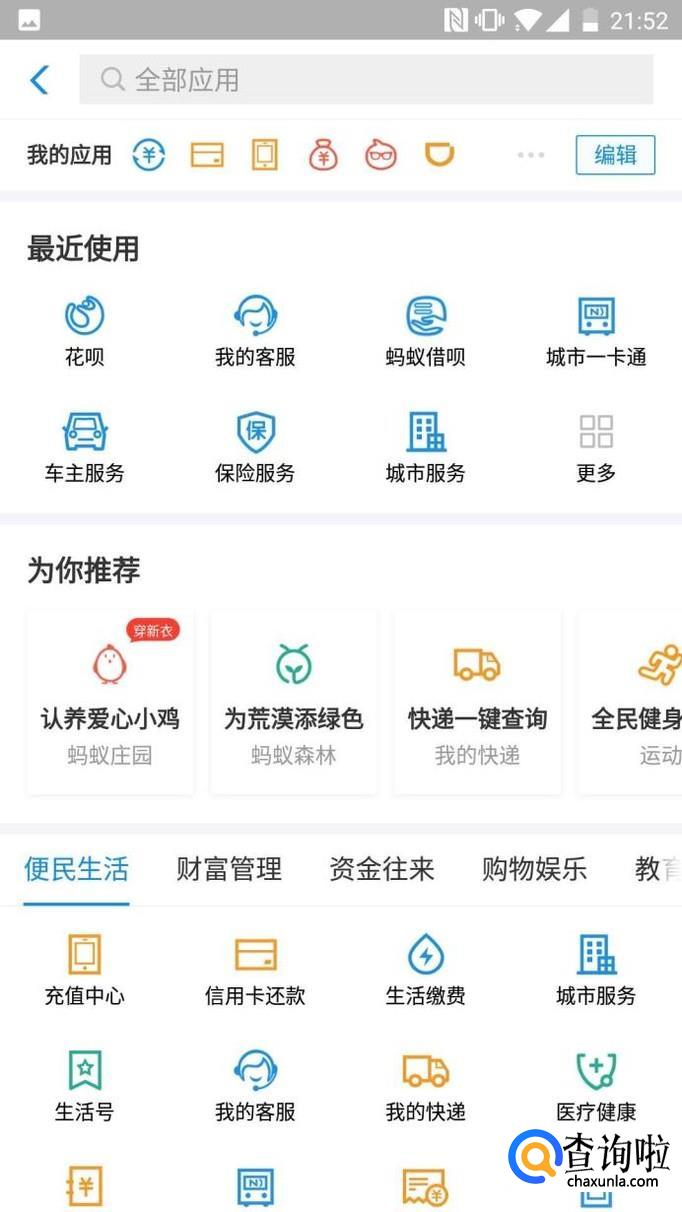Switch to the 购物娱乐 tab
The height and width of the screenshot is (1212, 682).
[x=534, y=869]
